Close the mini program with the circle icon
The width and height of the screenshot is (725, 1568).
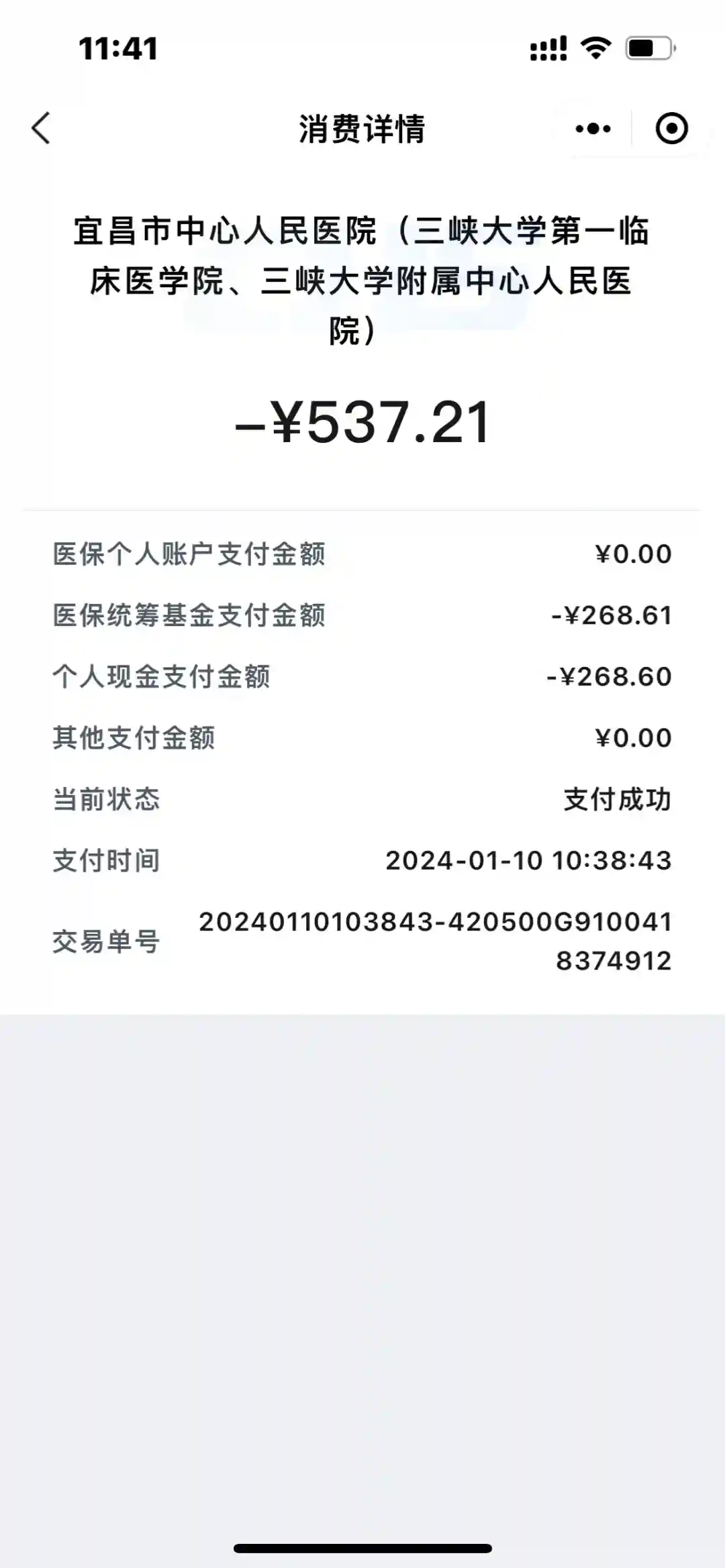tap(671, 128)
